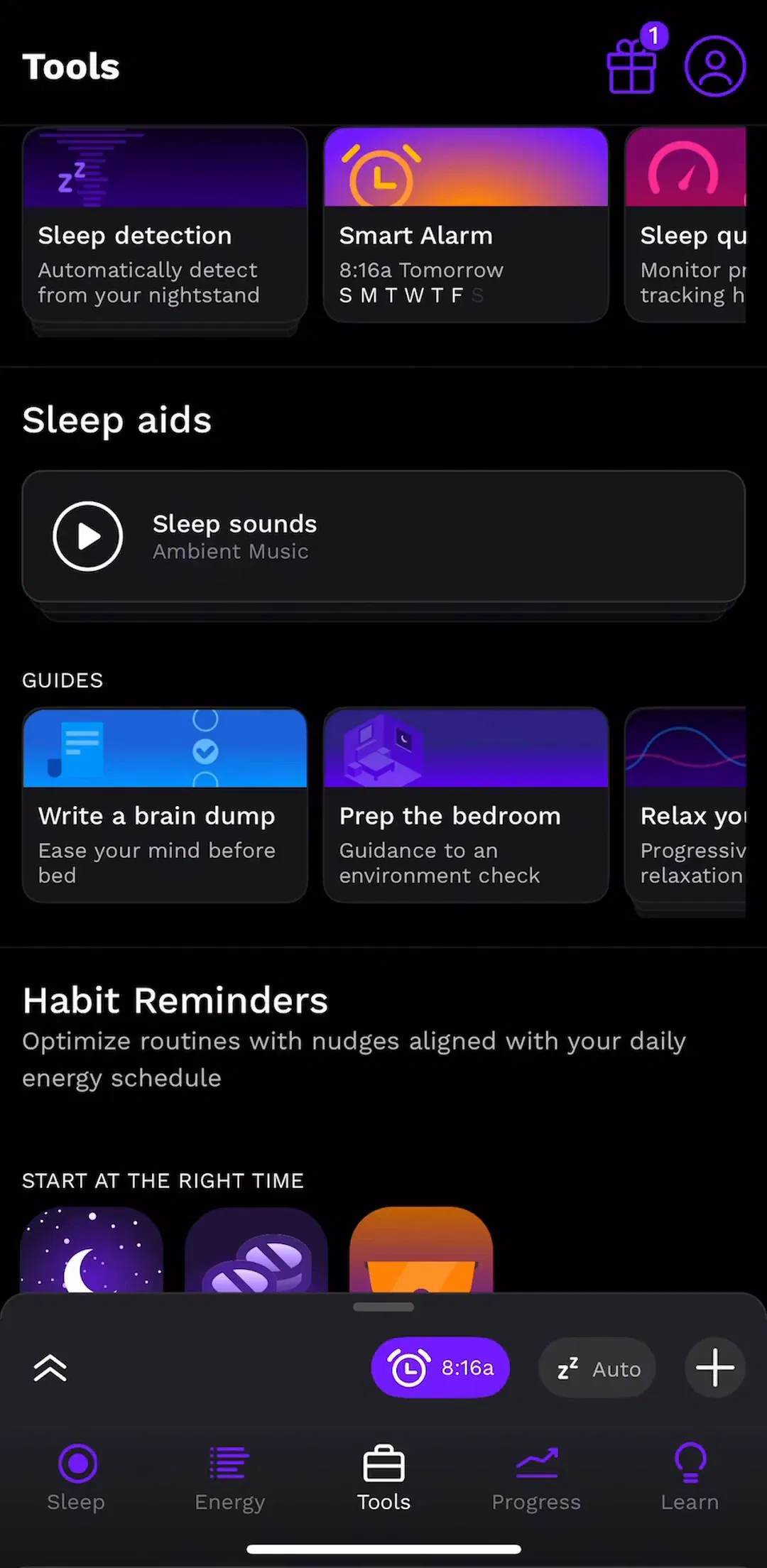Switch to the Learn tab

coord(690,1477)
